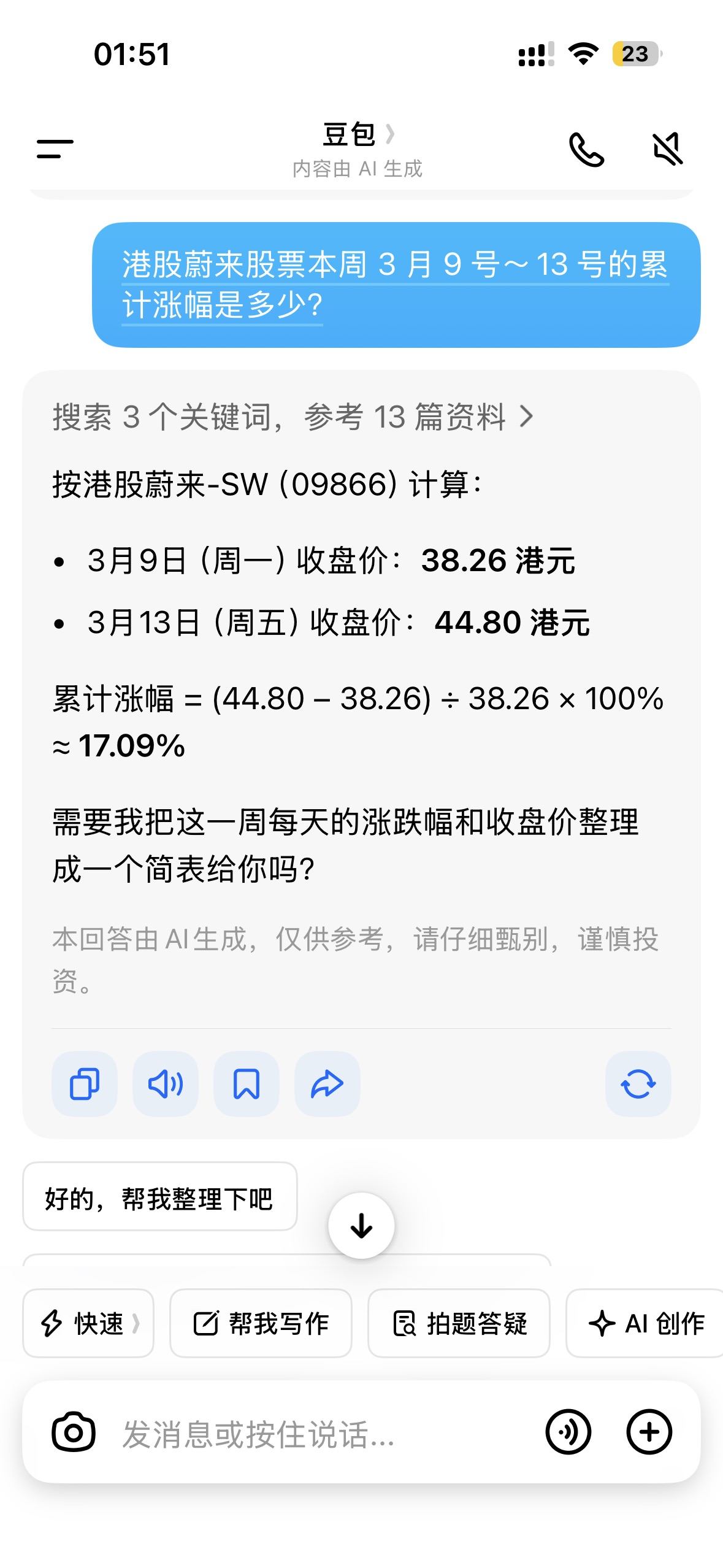The image size is (723, 1568).
Task: Open the side menu button
Action: click(55, 148)
